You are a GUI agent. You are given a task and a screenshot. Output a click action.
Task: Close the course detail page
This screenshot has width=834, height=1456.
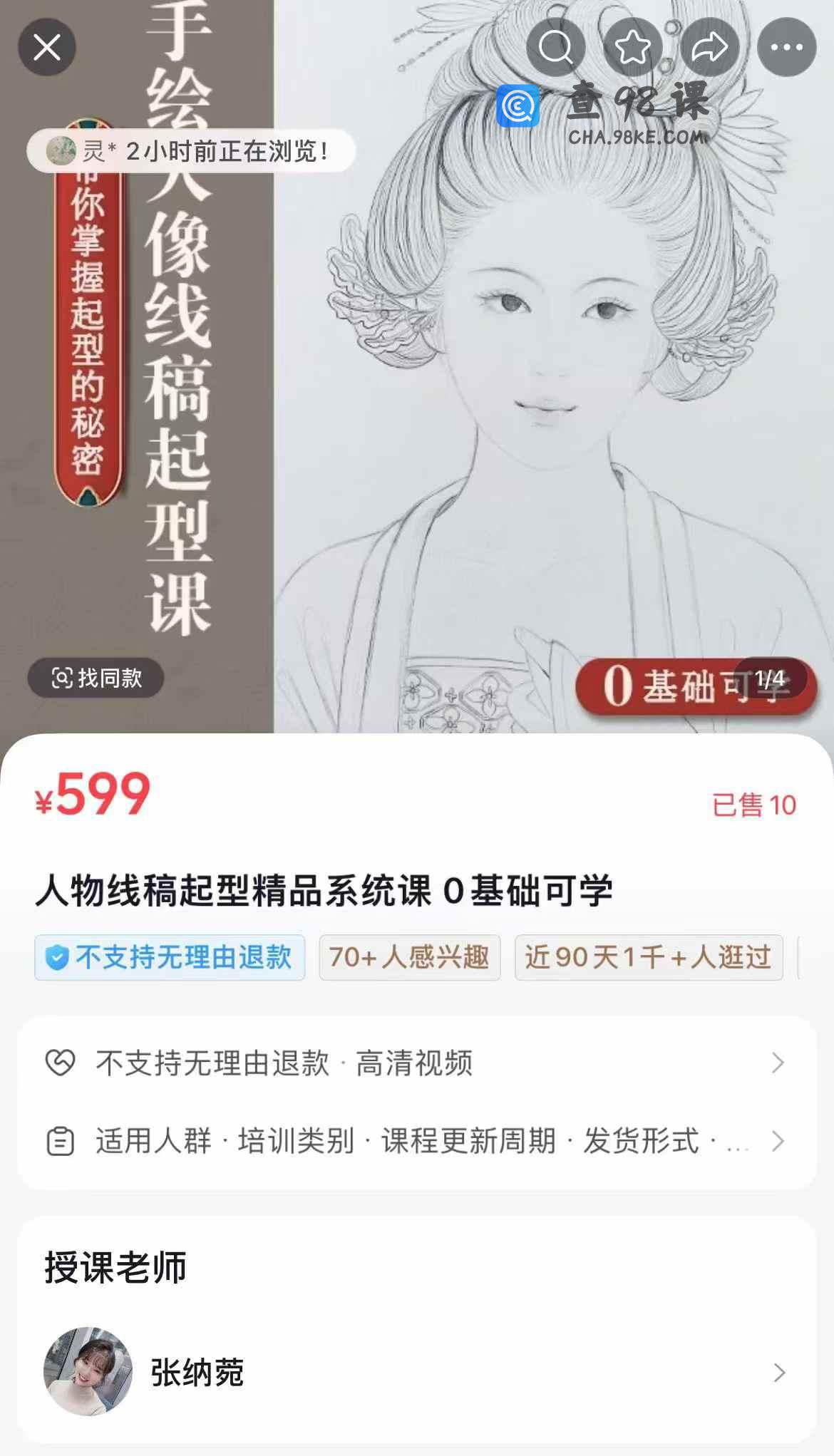point(47,48)
